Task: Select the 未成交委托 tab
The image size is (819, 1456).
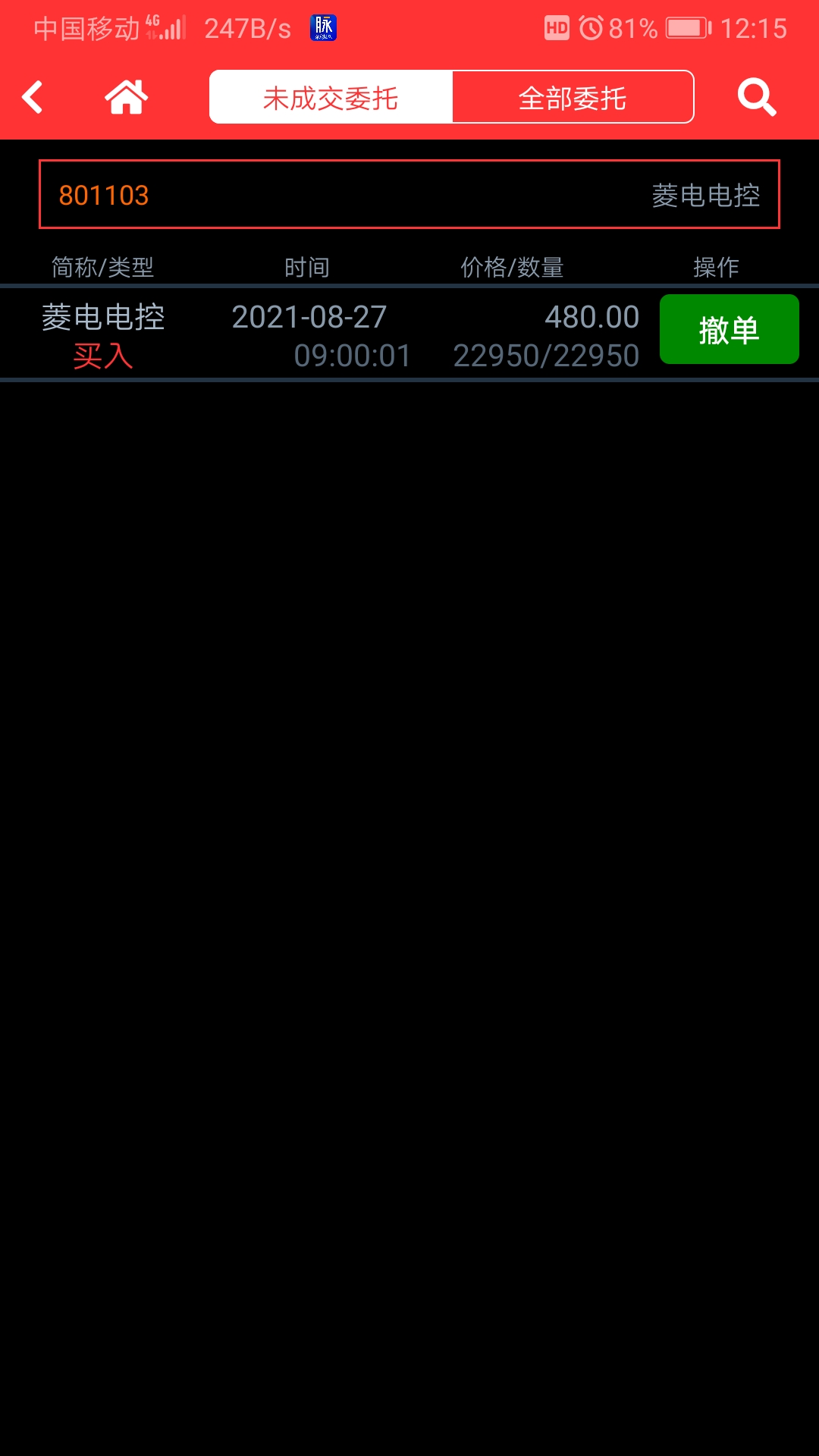Action: point(331,97)
